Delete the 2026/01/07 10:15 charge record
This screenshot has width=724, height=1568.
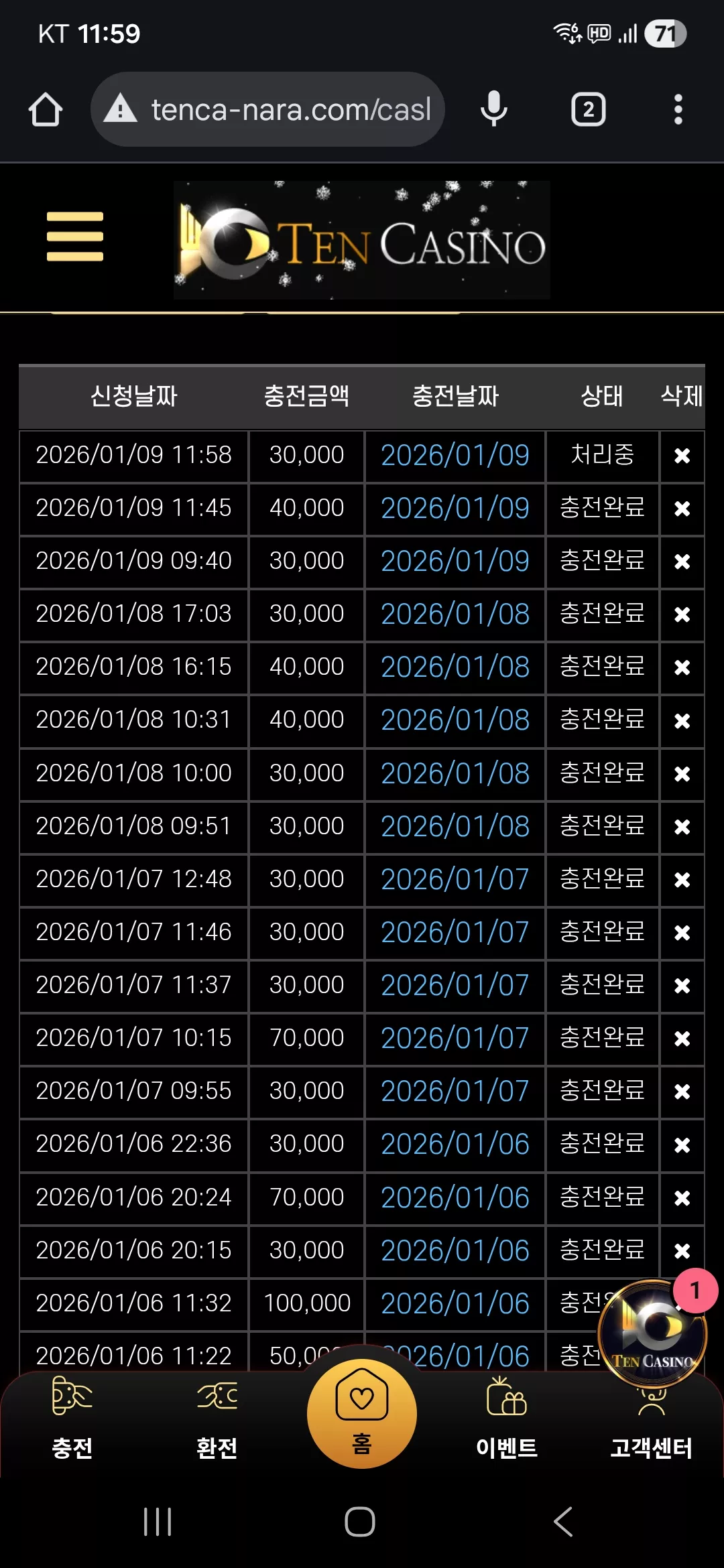682,1039
